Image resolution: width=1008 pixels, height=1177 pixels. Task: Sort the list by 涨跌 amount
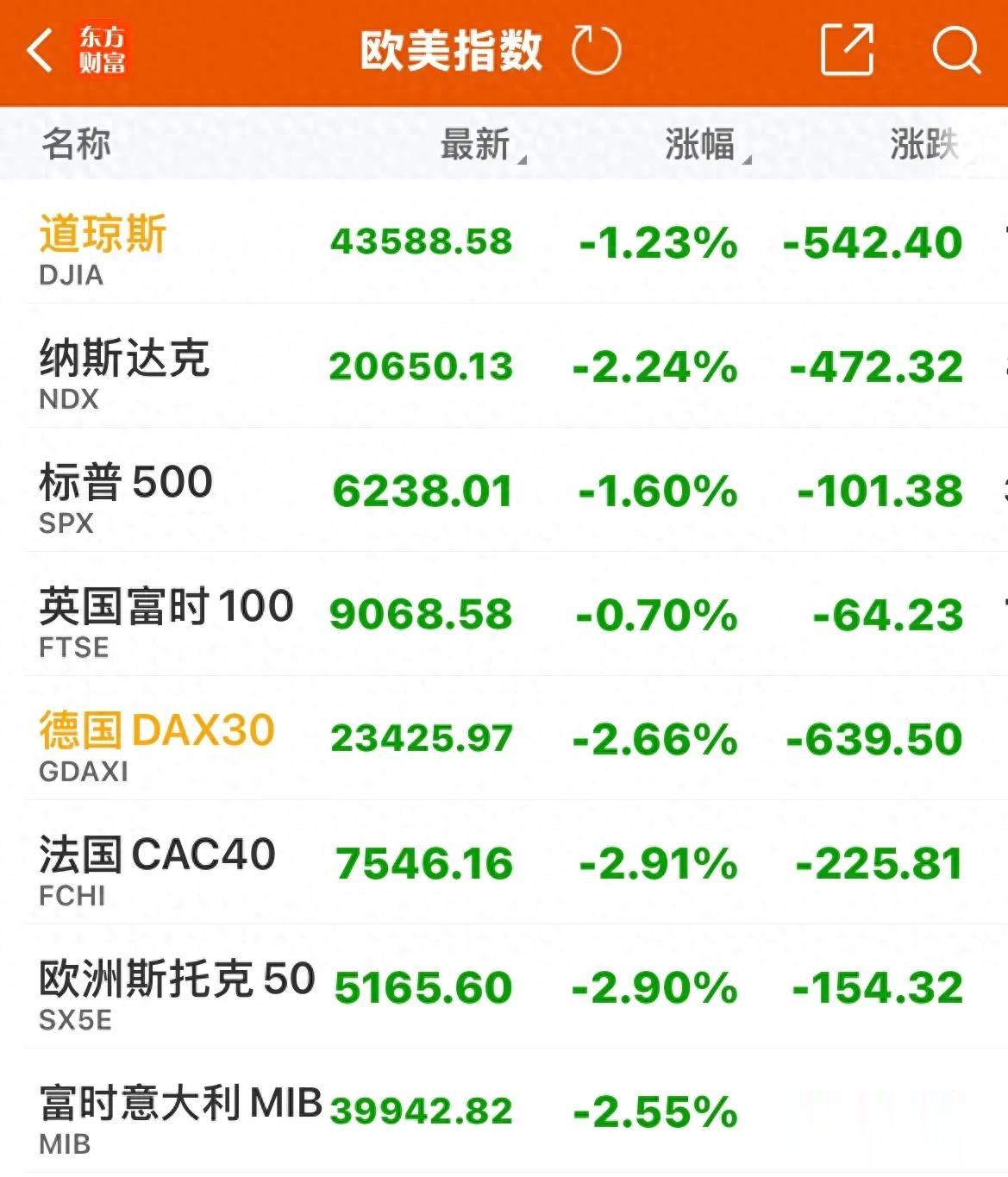click(x=923, y=144)
